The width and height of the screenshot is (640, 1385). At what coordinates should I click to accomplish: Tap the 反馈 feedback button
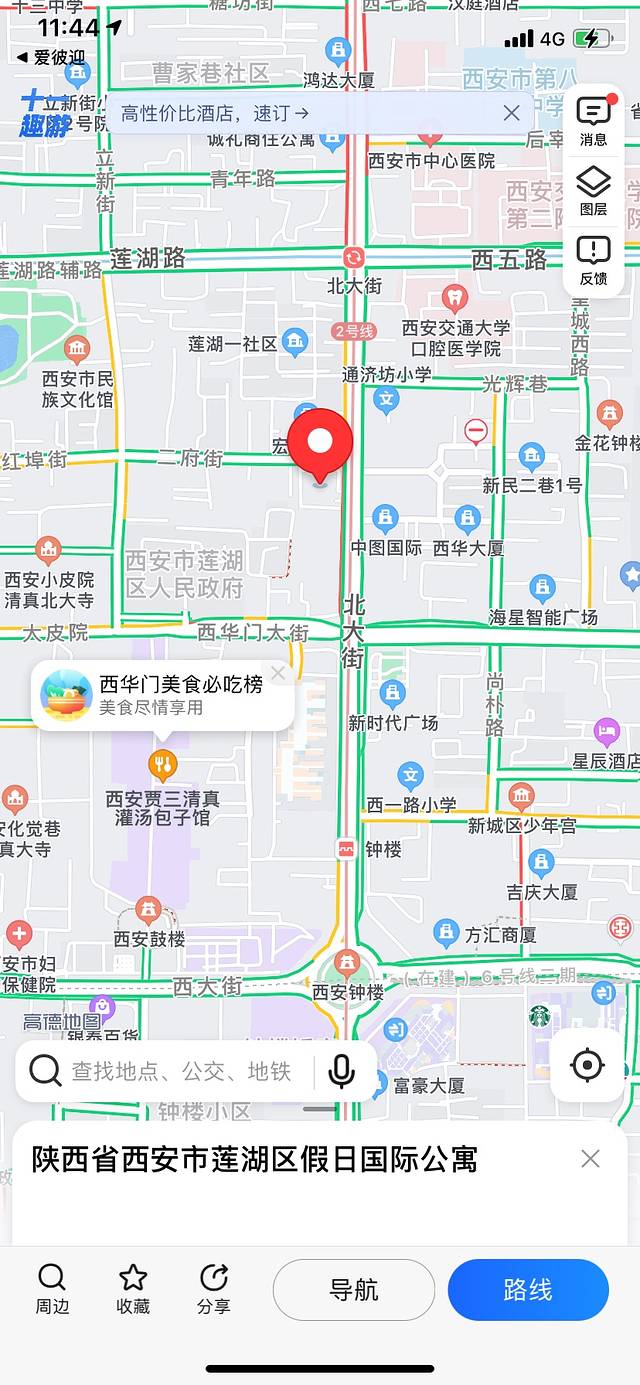coord(593,261)
